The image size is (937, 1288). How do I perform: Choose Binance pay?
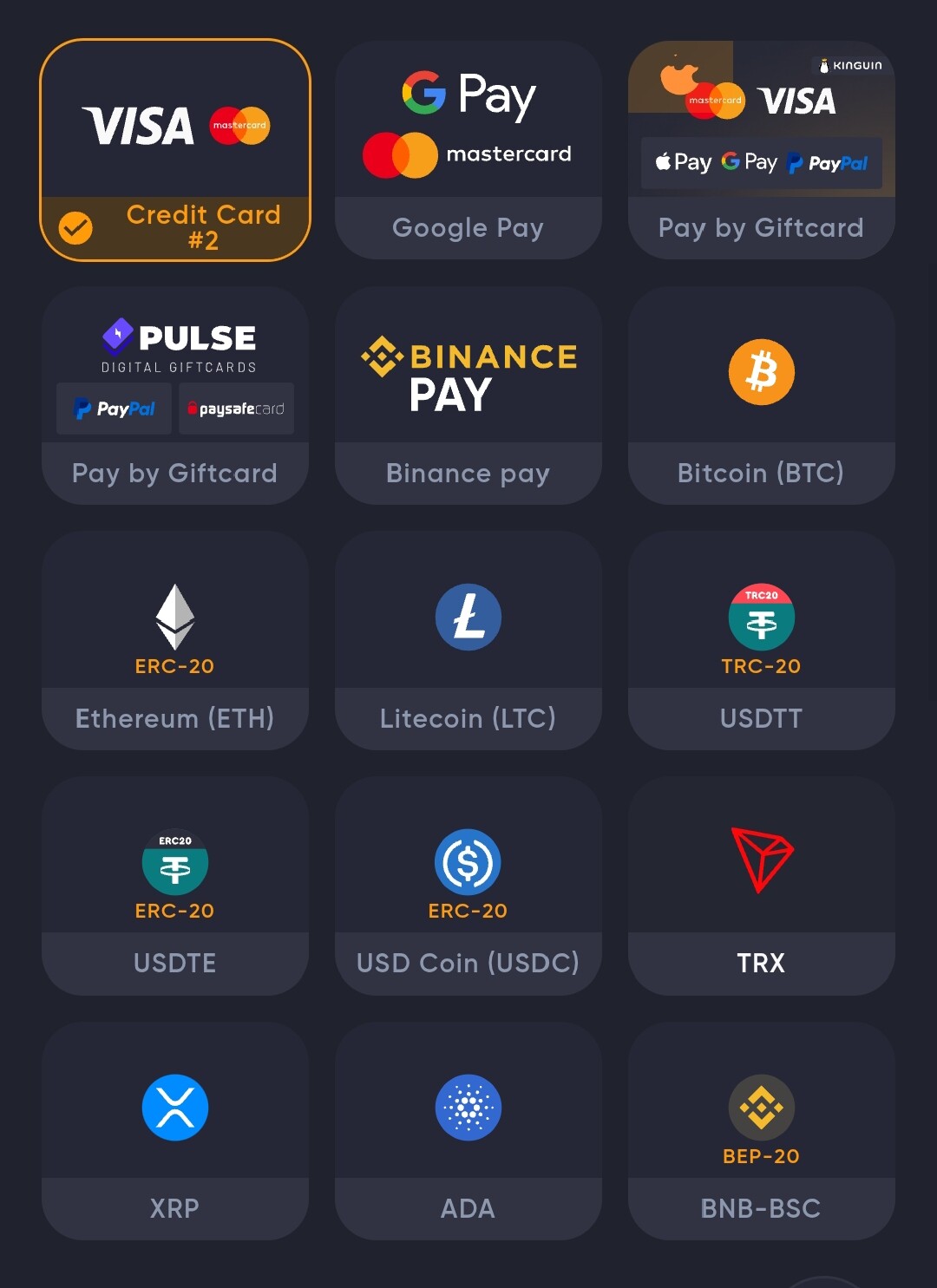point(468,396)
